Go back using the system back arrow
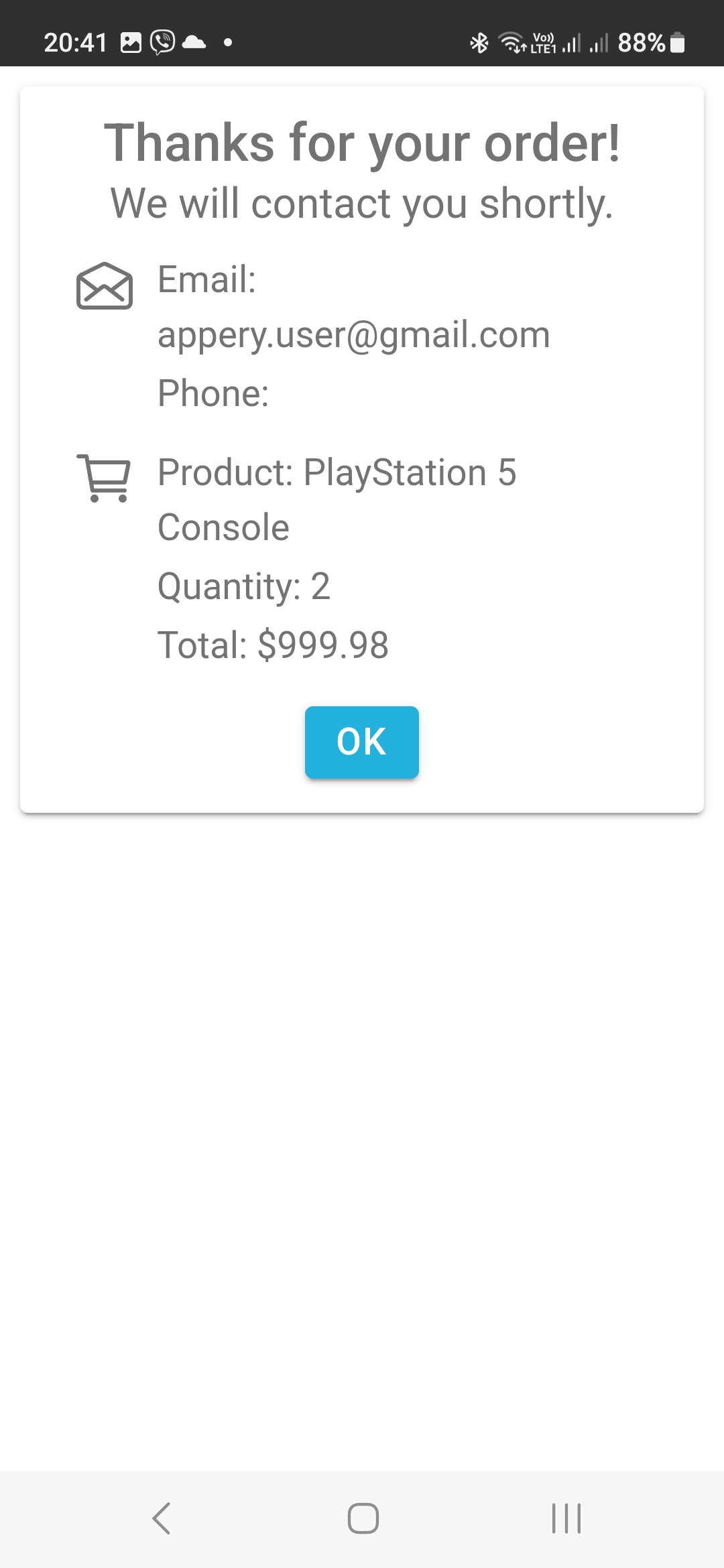This screenshot has height=1568, width=724. click(x=162, y=1518)
